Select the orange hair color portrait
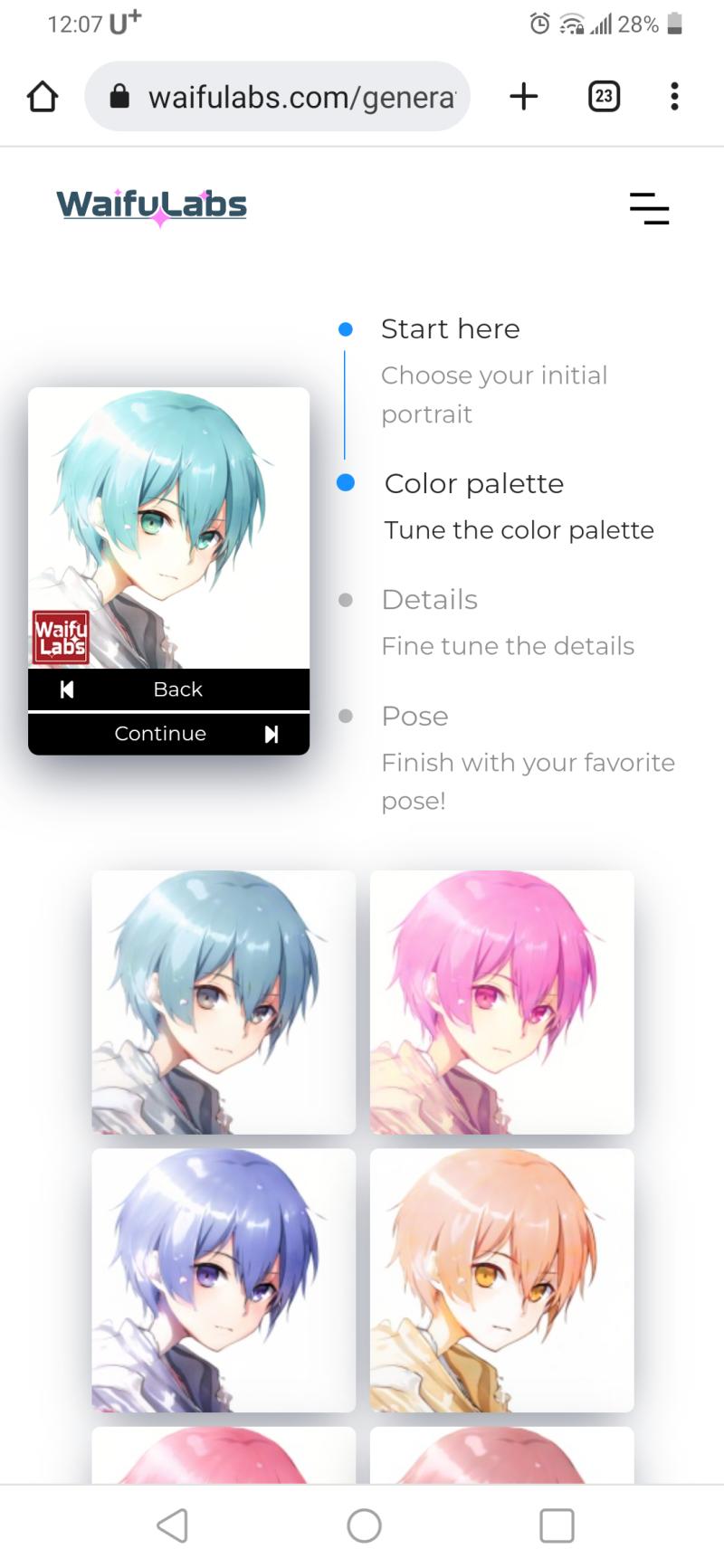Screen dimensions: 724x1568 tap(502, 1280)
